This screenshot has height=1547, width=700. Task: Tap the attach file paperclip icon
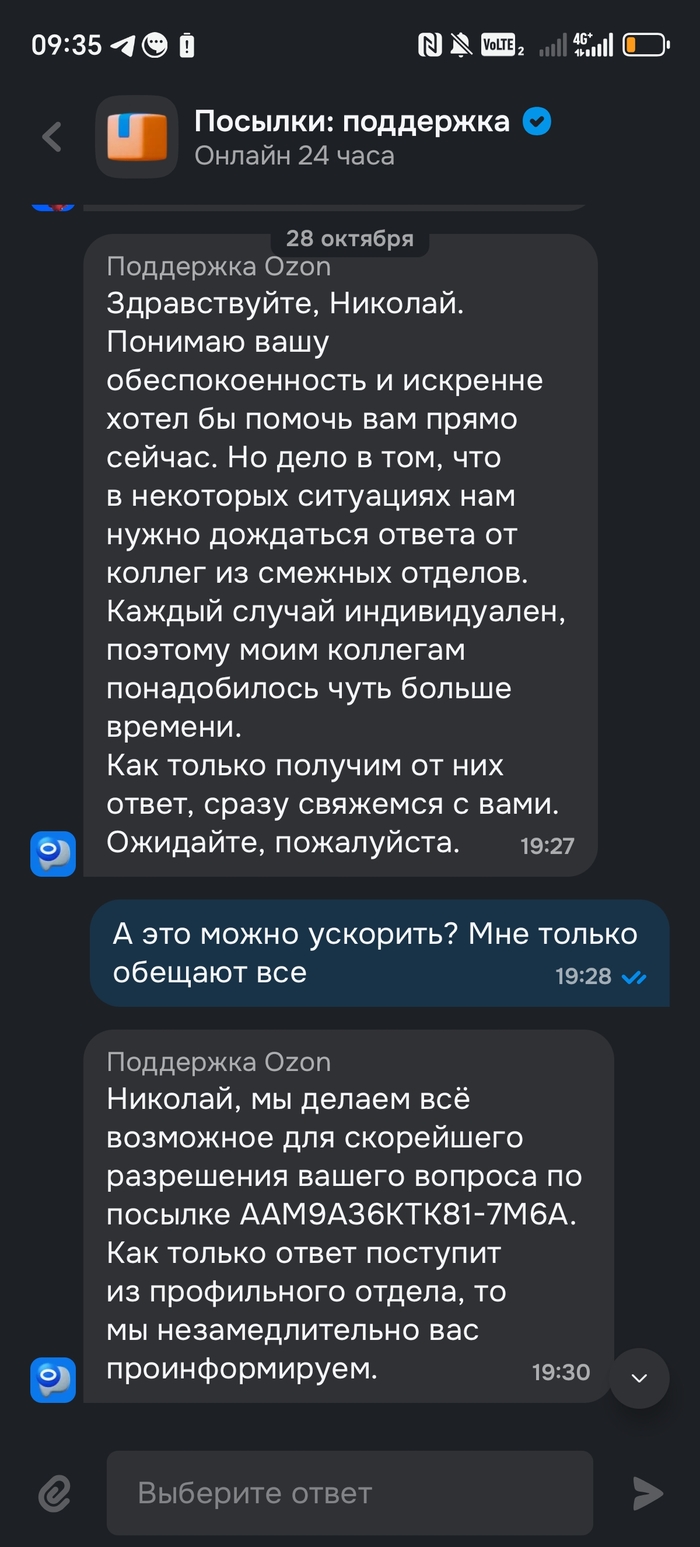(x=54, y=1494)
